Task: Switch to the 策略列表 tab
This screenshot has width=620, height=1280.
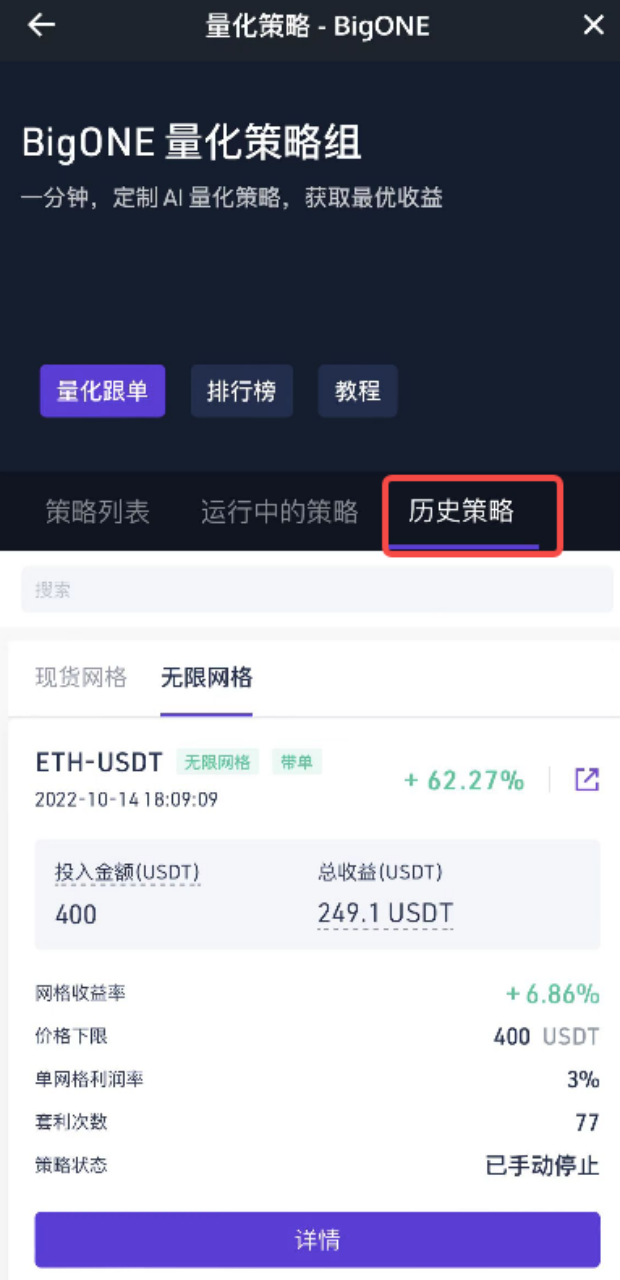Action: [97, 512]
